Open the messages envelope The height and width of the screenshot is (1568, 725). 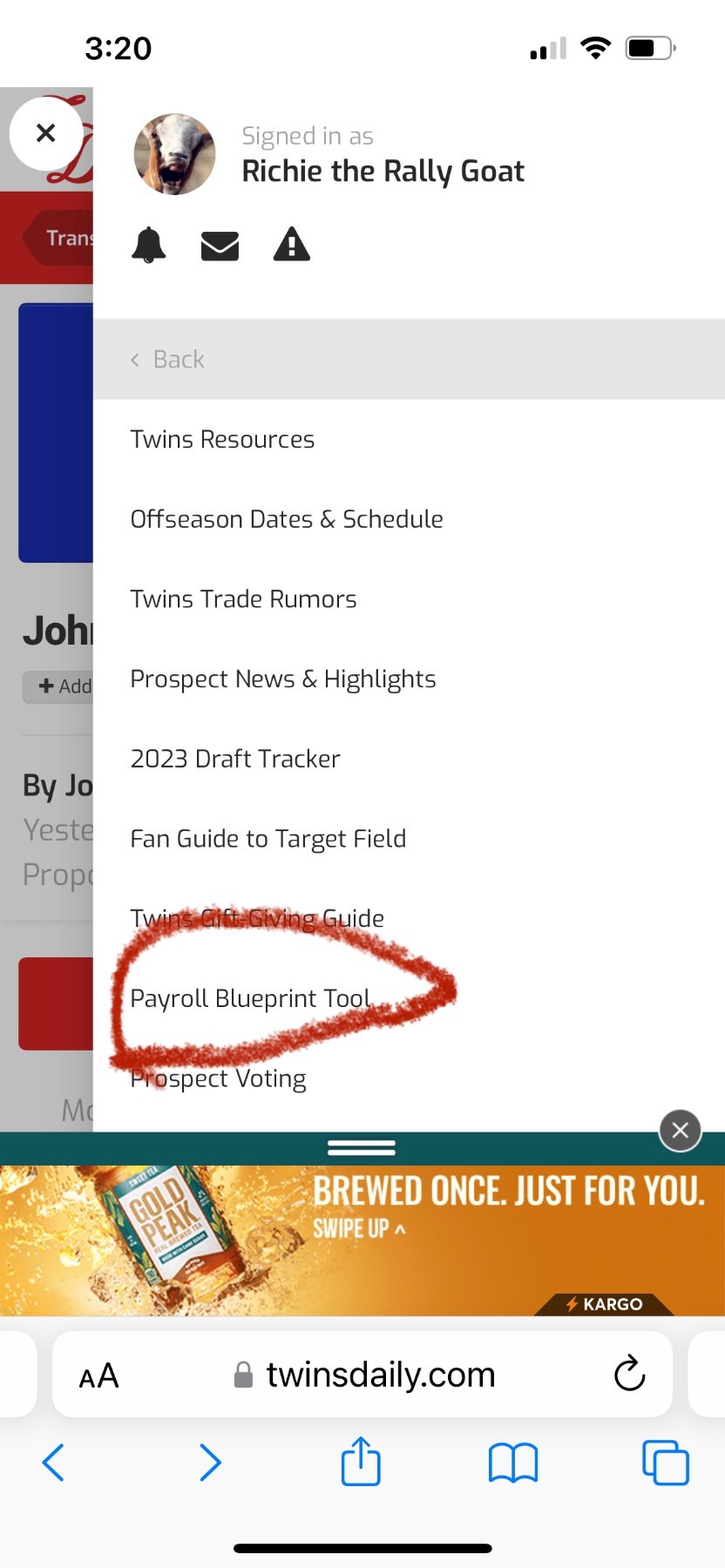[220, 246]
